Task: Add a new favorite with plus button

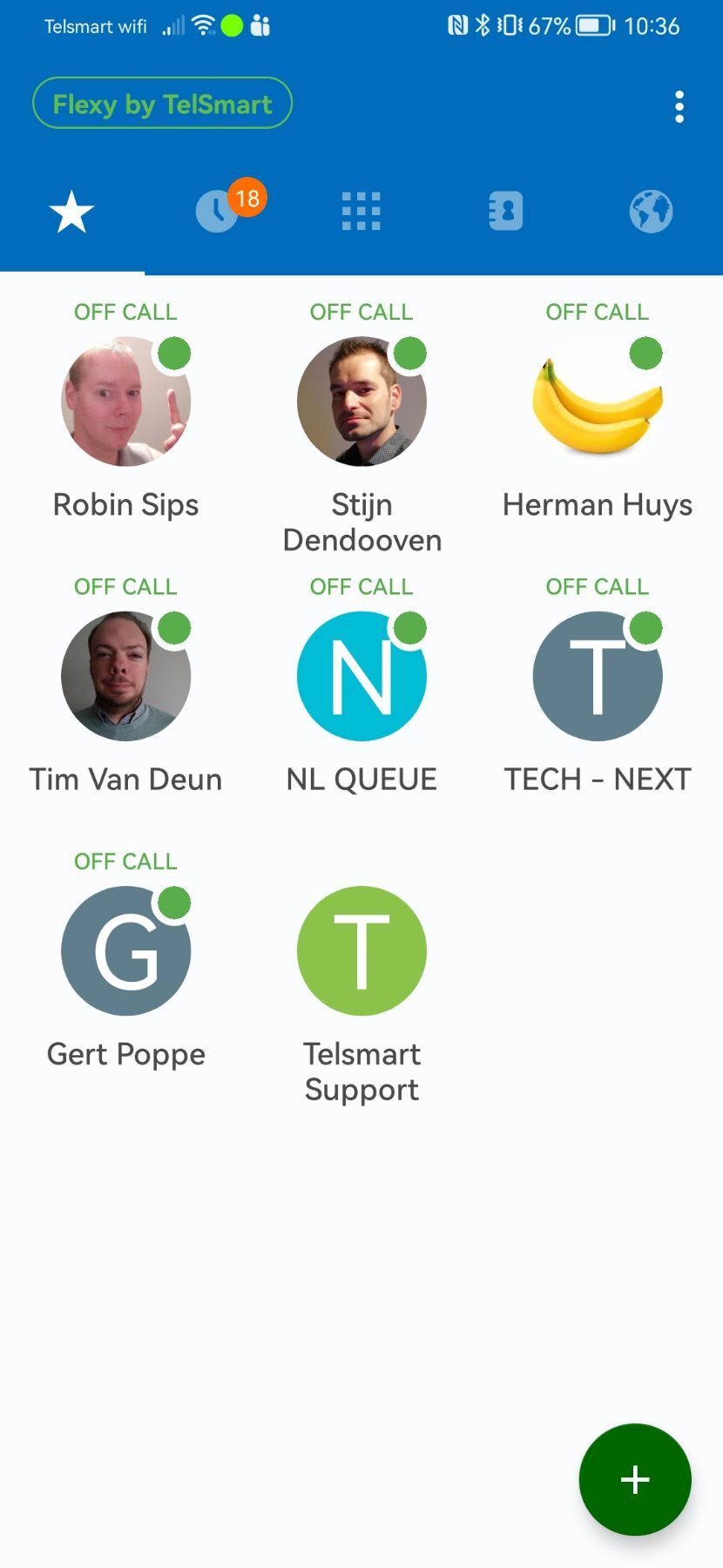Action: 635,1479
